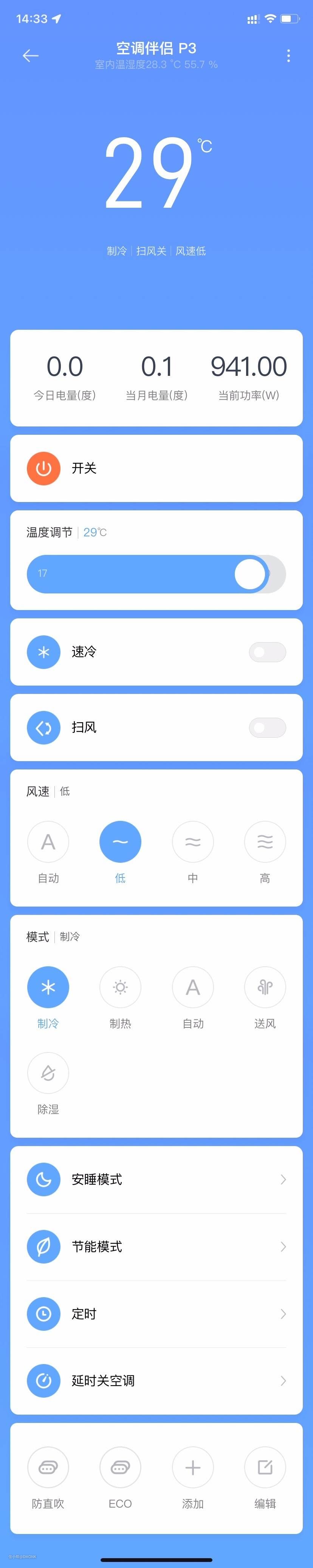313x1568 pixels.
Task: Tap the 添加 plus button
Action: (192, 1468)
